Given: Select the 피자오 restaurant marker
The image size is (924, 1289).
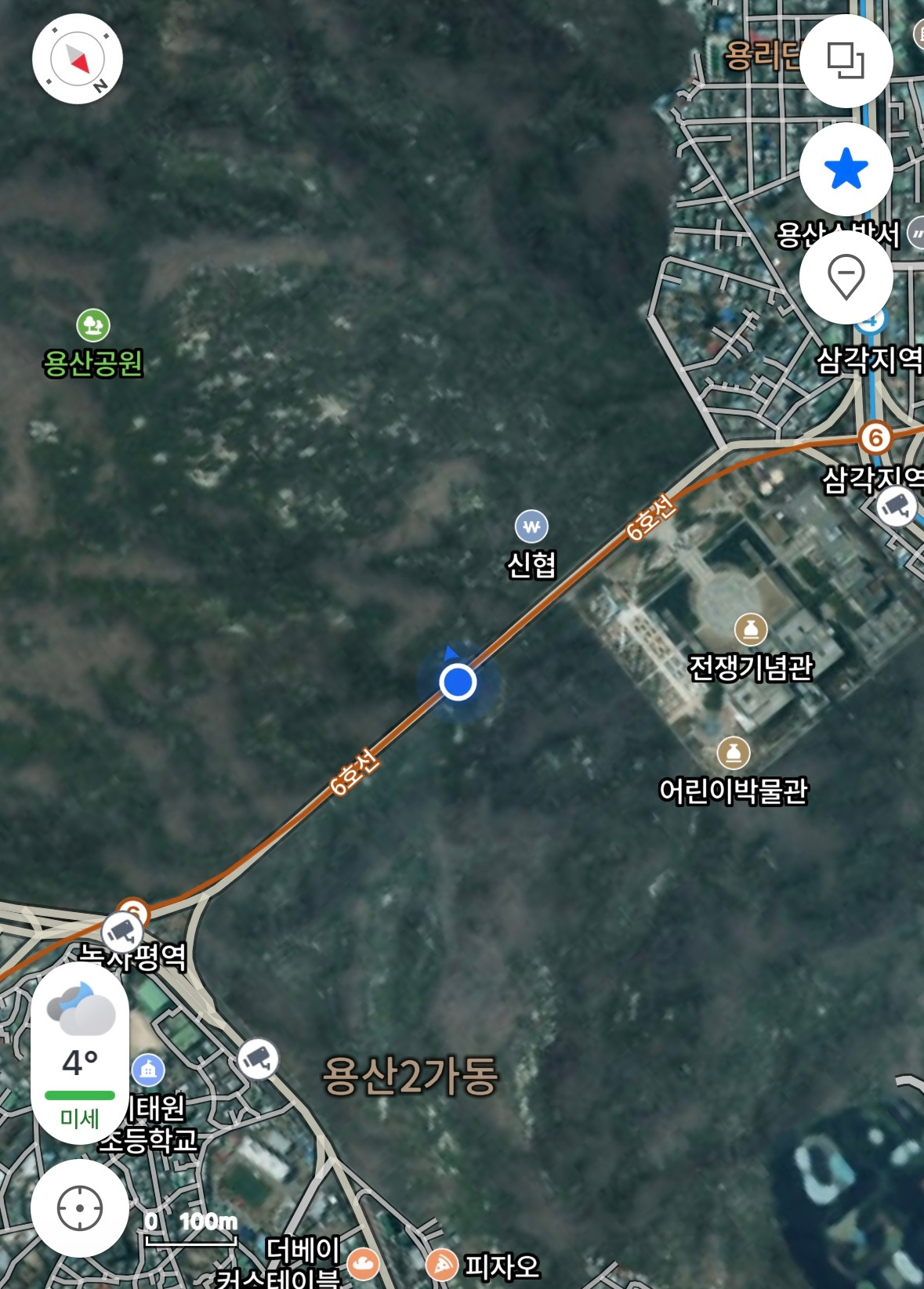Looking at the screenshot, I should [442, 1265].
